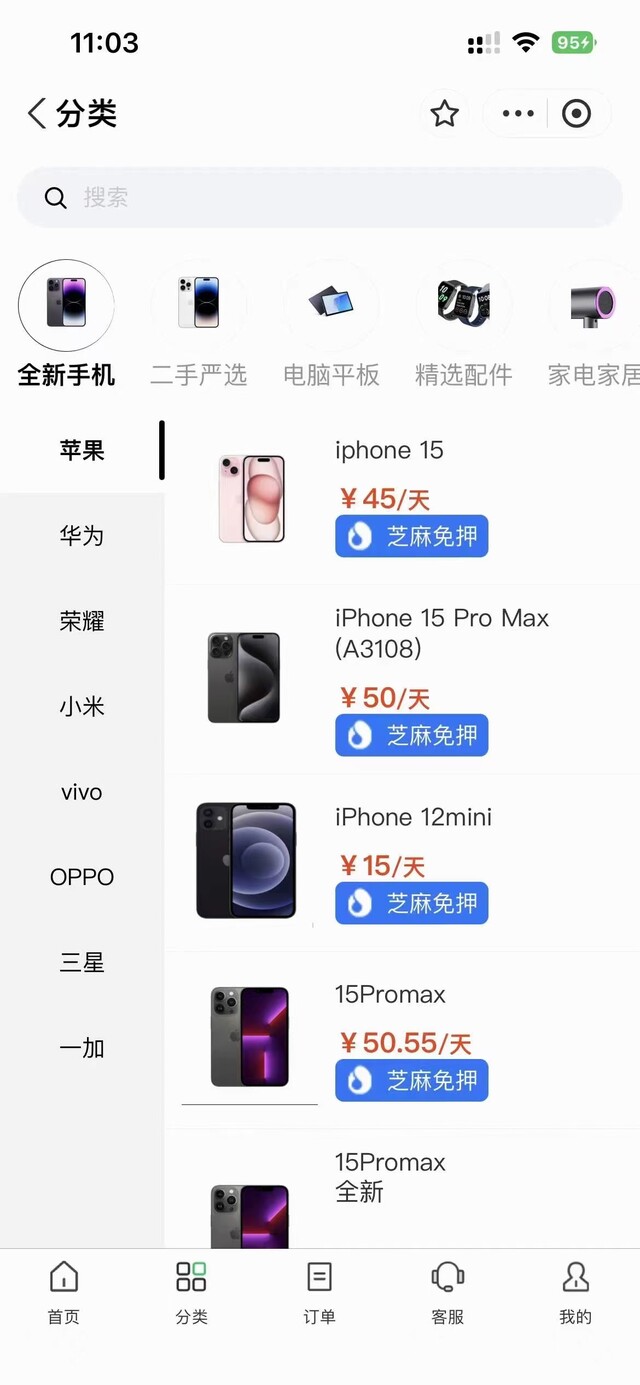Go back from the 分类 page
The width and height of the screenshot is (640, 1385).
click(x=38, y=114)
